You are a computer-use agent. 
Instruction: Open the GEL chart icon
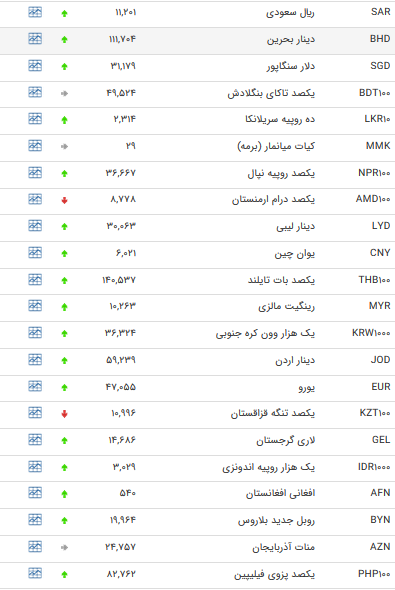coord(35,439)
